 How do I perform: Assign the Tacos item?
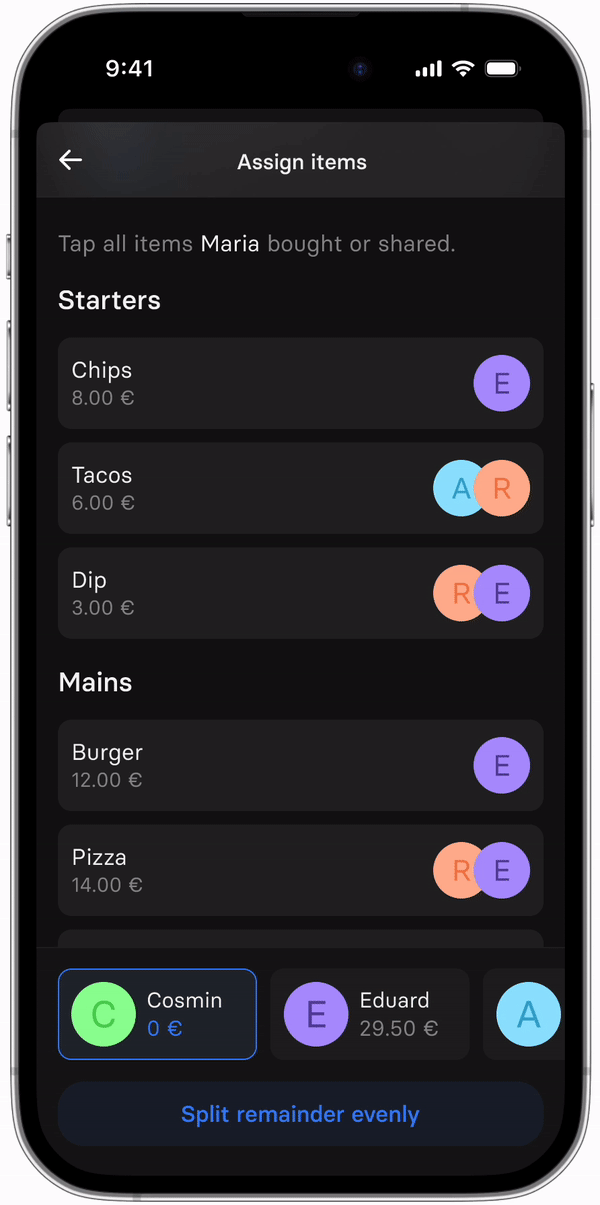pyautogui.click(x=300, y=488)
